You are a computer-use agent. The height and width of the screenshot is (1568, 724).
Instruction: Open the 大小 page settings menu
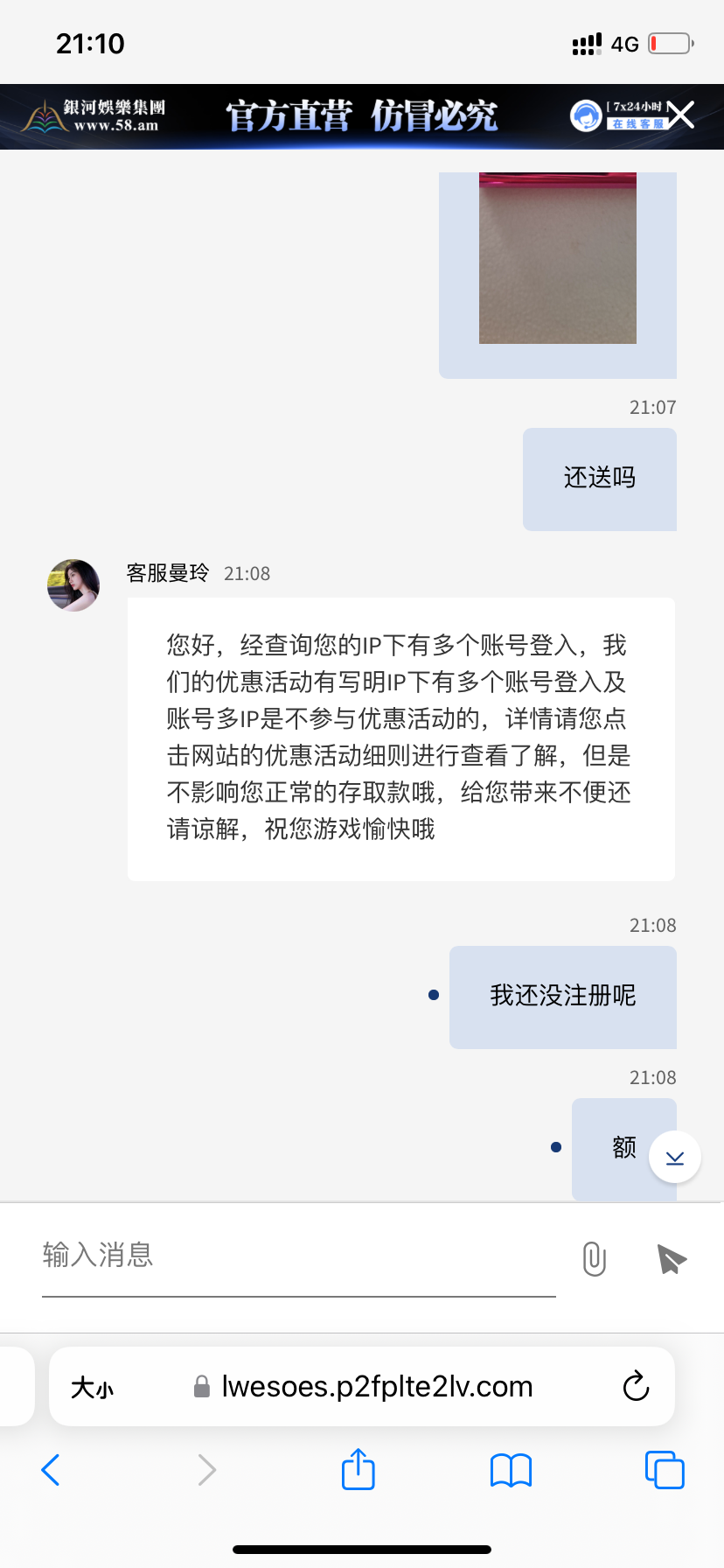click(93, 1387)
